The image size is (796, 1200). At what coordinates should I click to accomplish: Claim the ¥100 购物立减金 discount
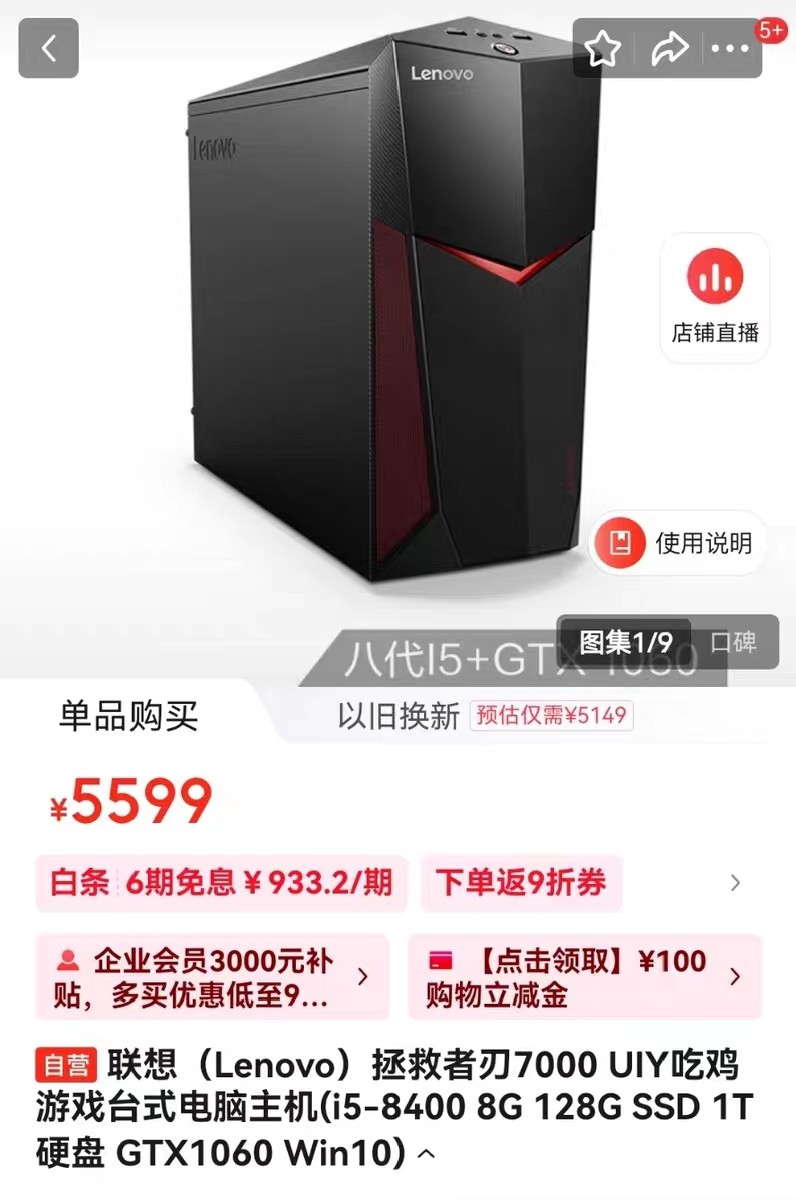pyautogui.click(x=584, y=977)
